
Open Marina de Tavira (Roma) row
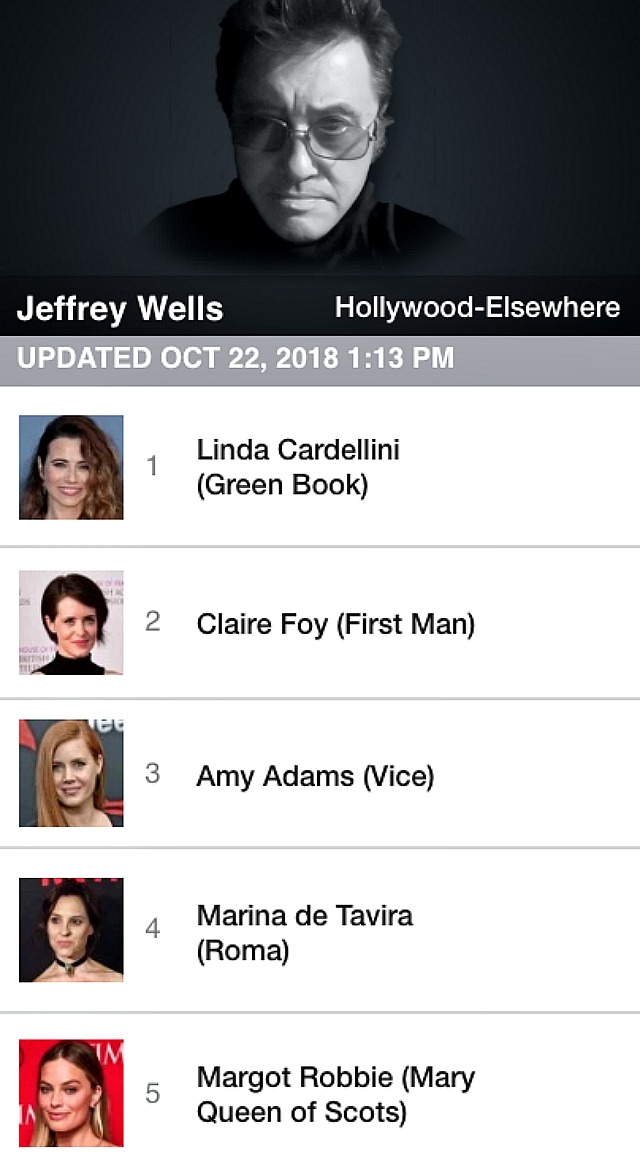pos(304,932)
